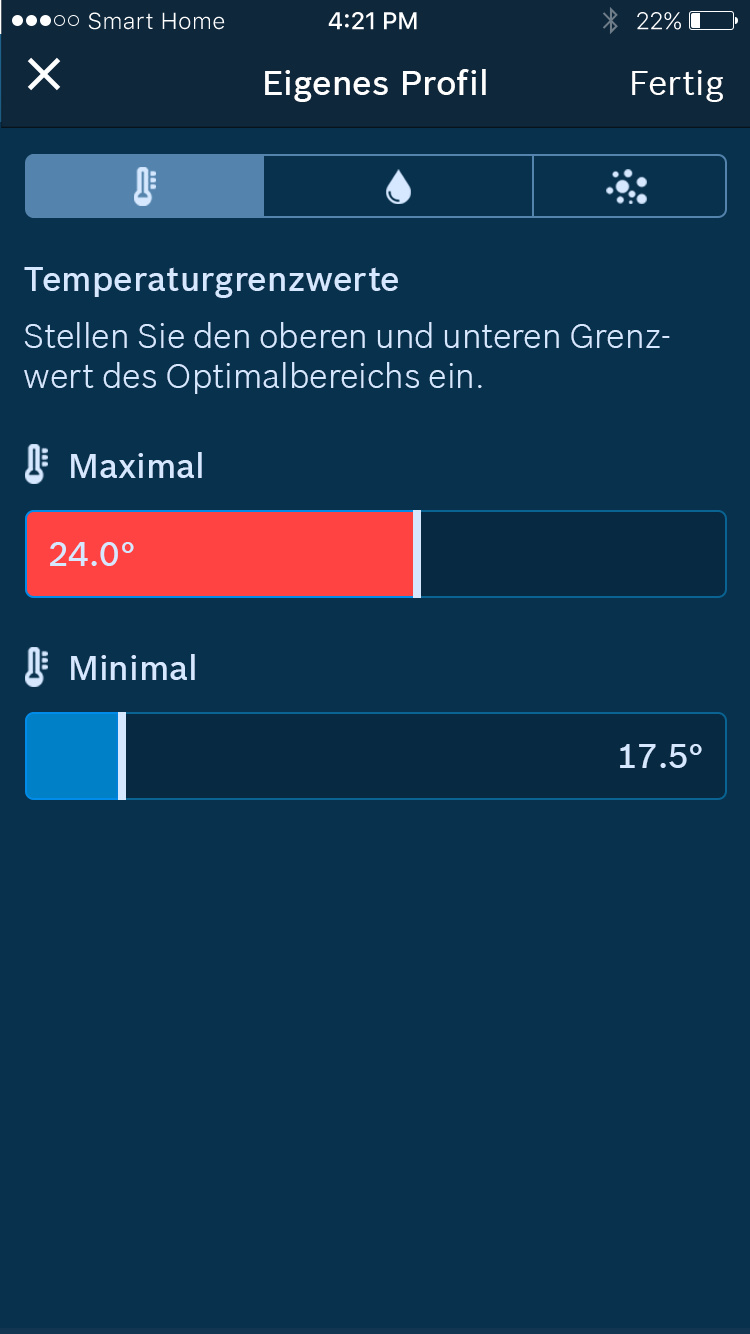Select the rightmost tab in the tab bar
This screenshot has height=1334, width=750.
[629, 185]
